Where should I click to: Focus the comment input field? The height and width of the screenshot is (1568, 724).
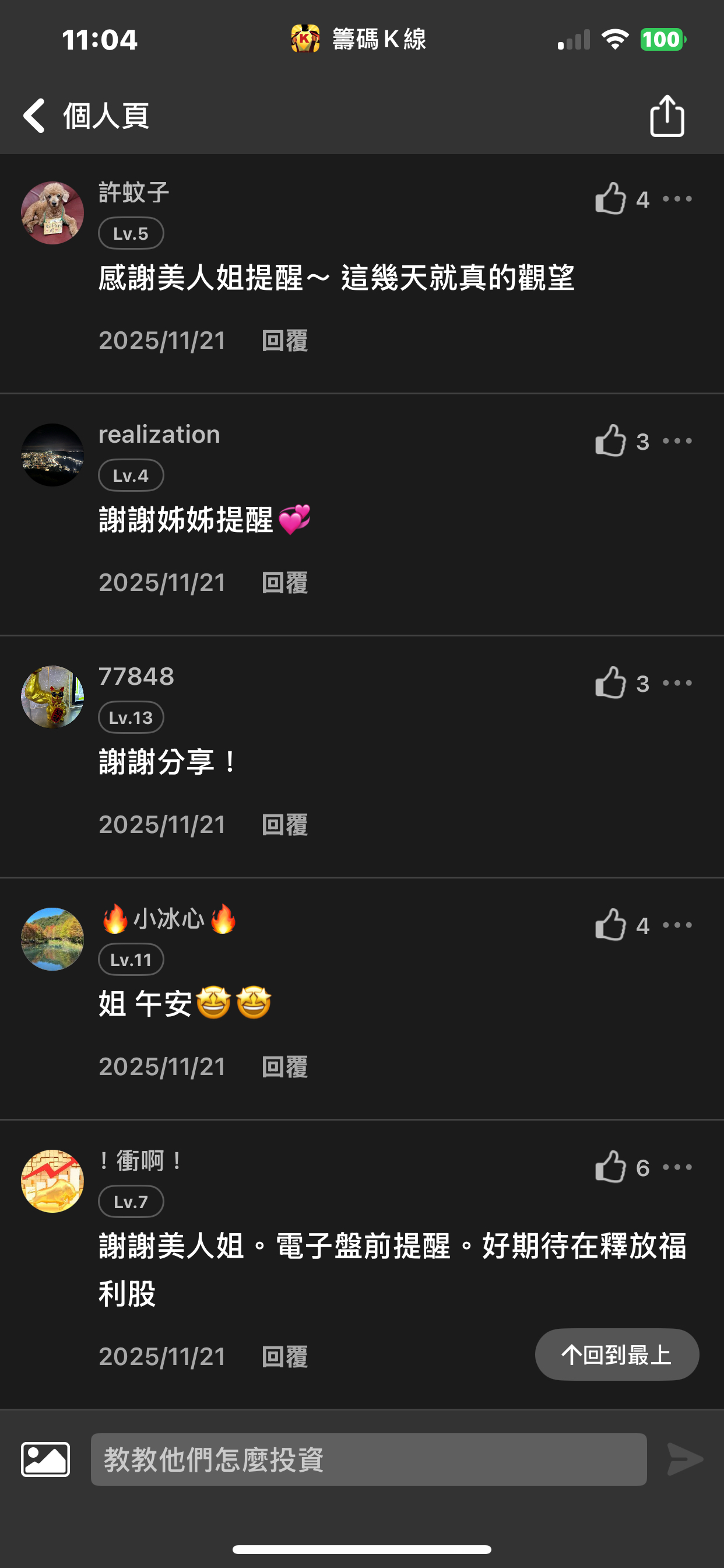(x=368, y=1459)
